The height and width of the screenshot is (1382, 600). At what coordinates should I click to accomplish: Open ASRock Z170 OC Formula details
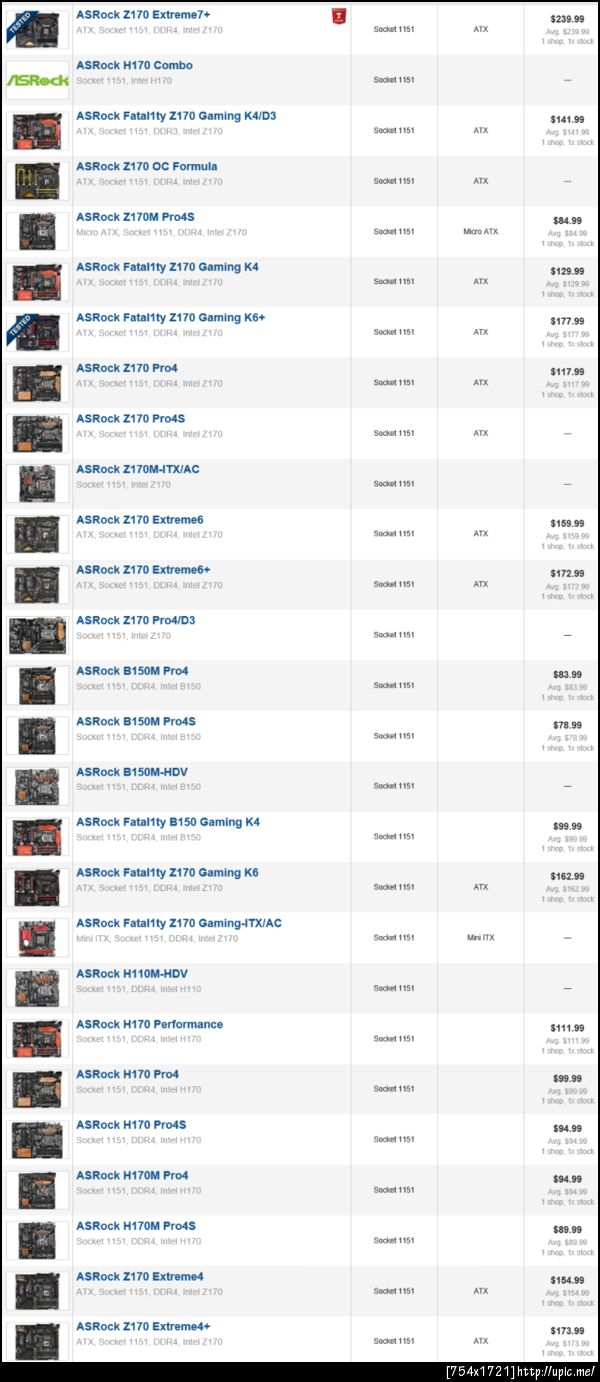tap(146, 166)
